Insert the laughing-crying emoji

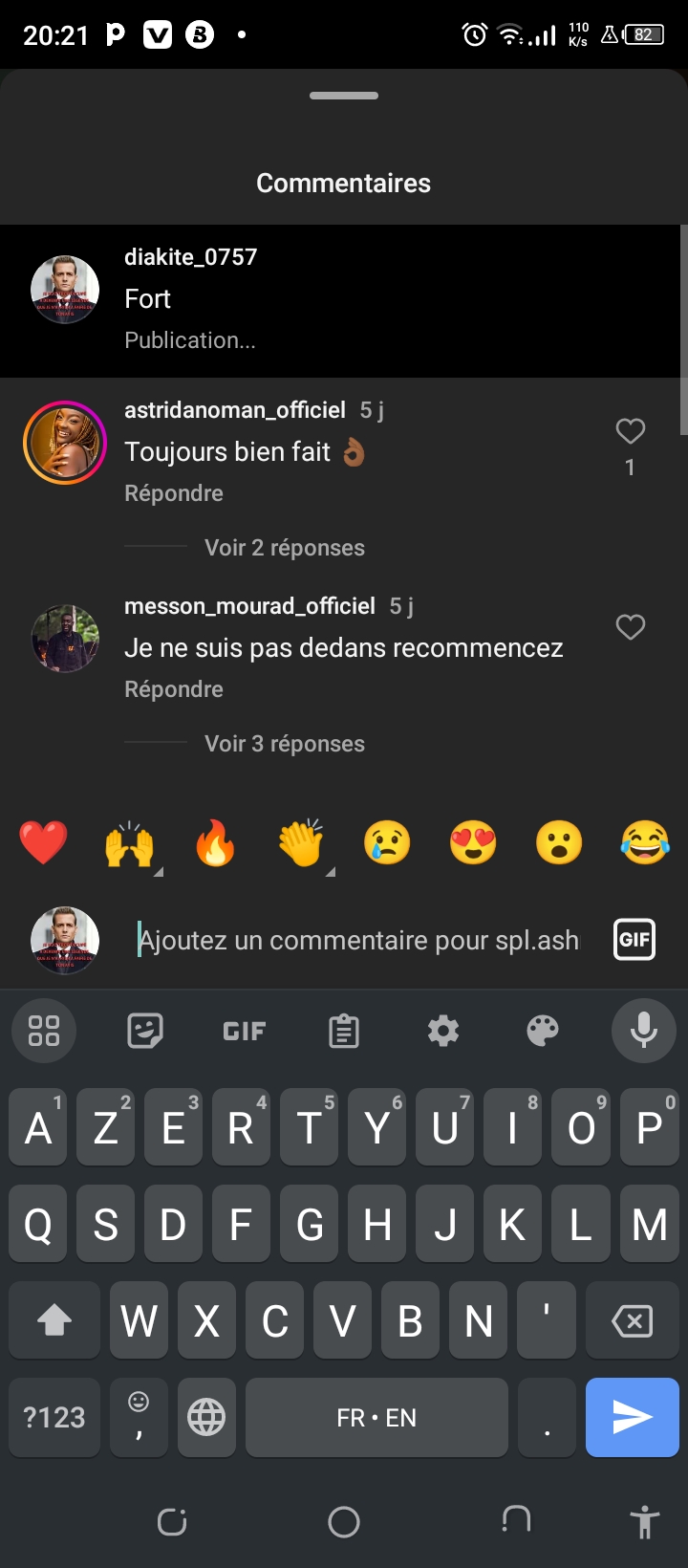tap(645, 843)
